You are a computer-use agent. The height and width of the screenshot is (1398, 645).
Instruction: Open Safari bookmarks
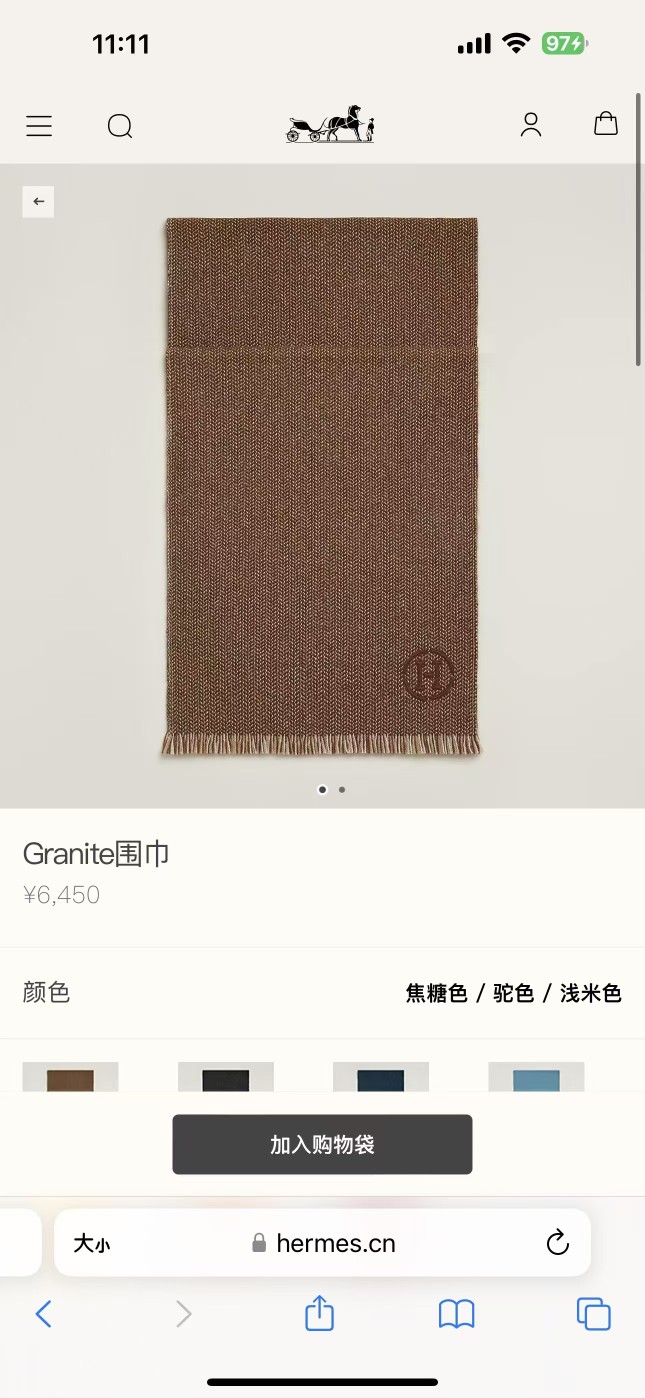pos(456,1314)
